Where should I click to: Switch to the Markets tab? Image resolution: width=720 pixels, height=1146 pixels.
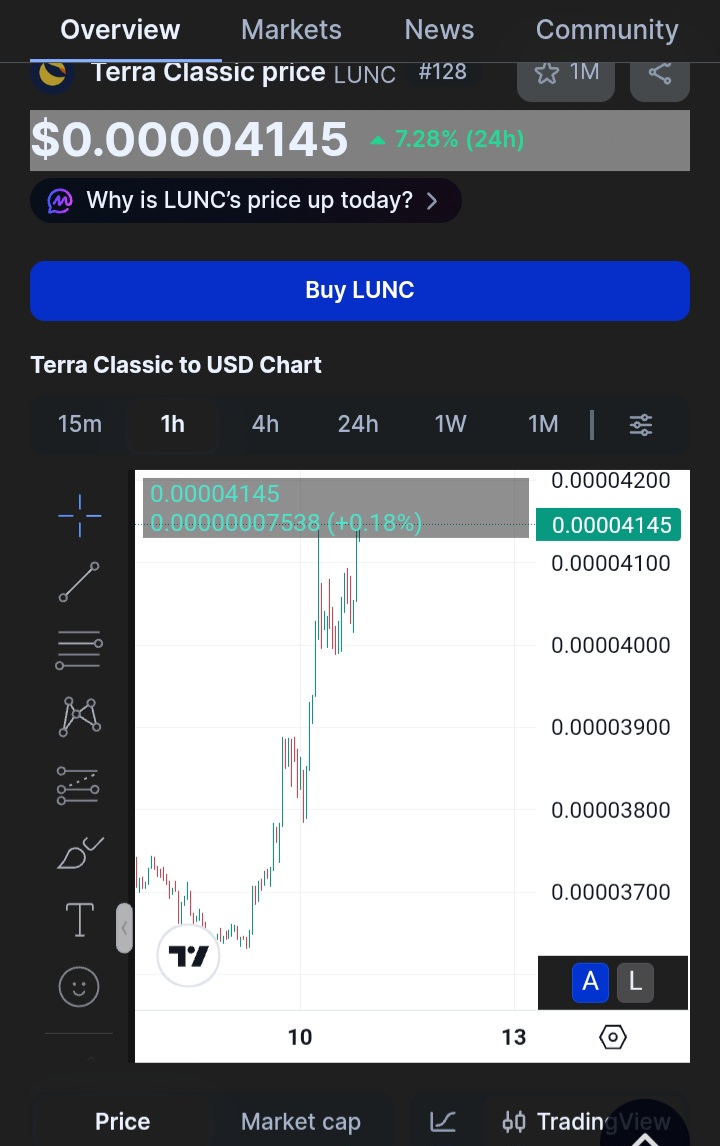(x=291, y=30)
